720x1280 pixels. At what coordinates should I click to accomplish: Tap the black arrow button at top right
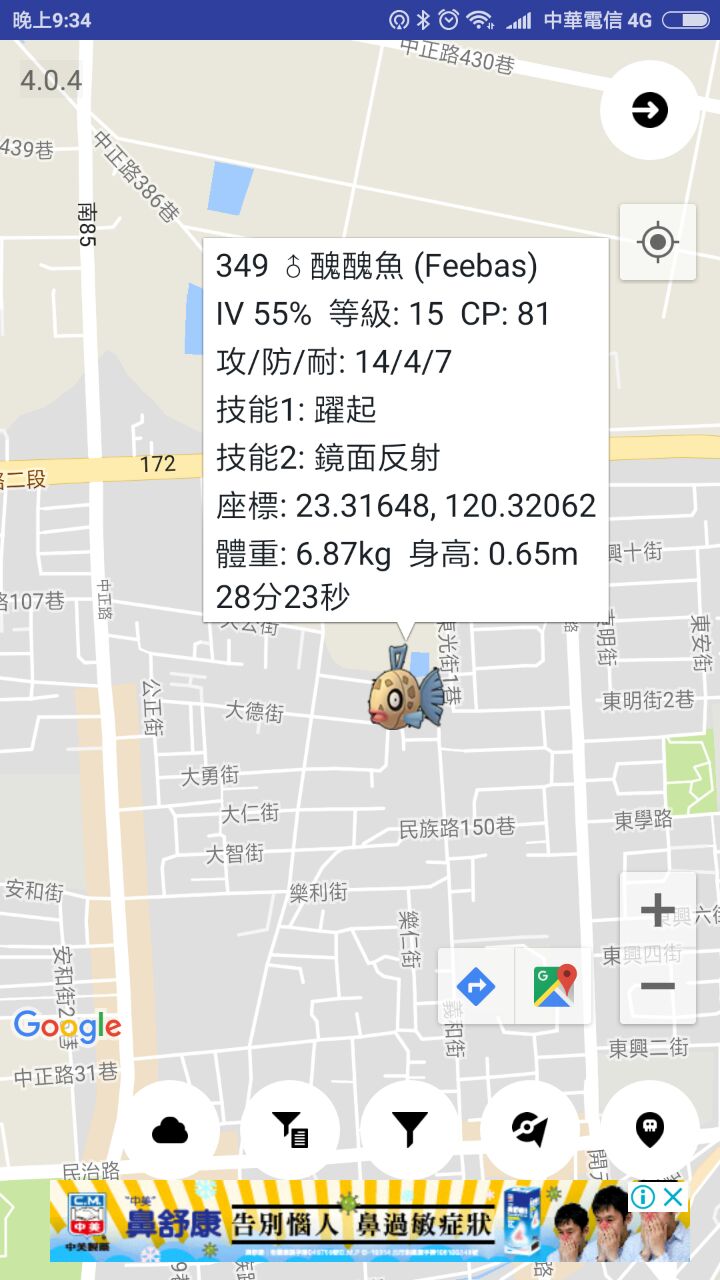click(650, 110)
